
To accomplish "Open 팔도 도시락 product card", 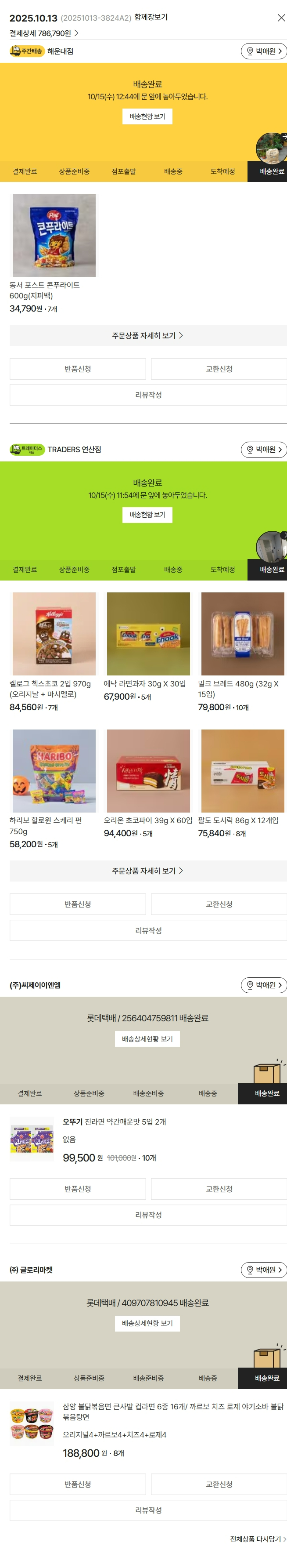I will point(242,771).
